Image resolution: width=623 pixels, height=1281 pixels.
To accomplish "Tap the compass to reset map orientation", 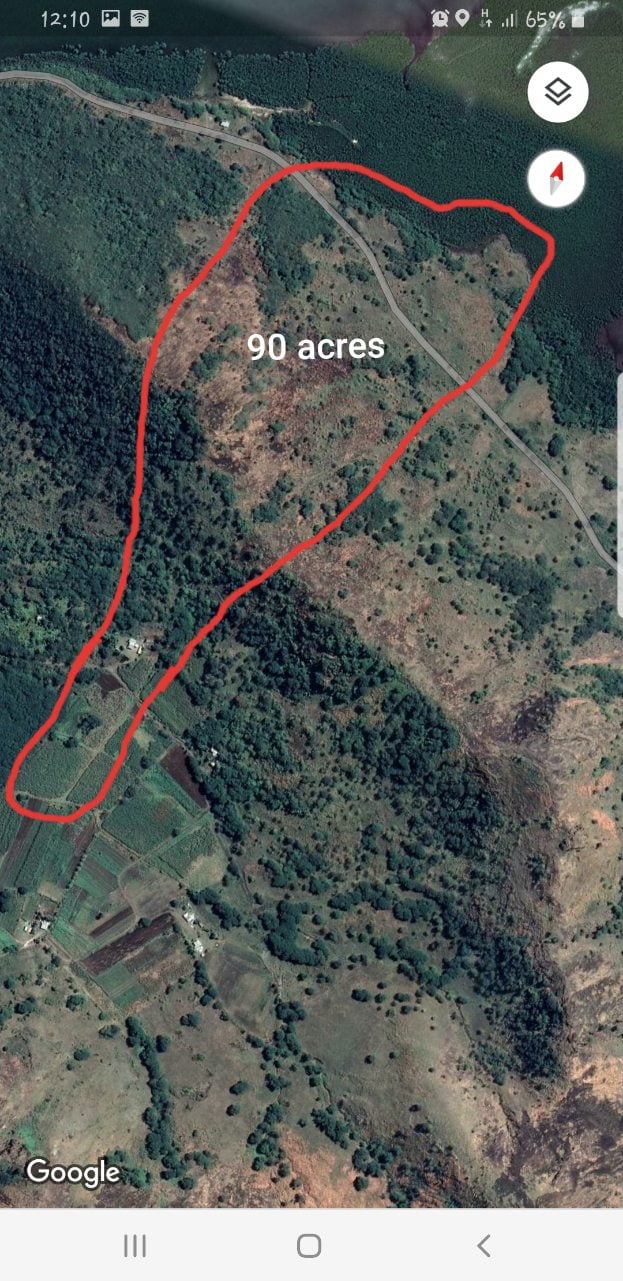I will [558, 179].
